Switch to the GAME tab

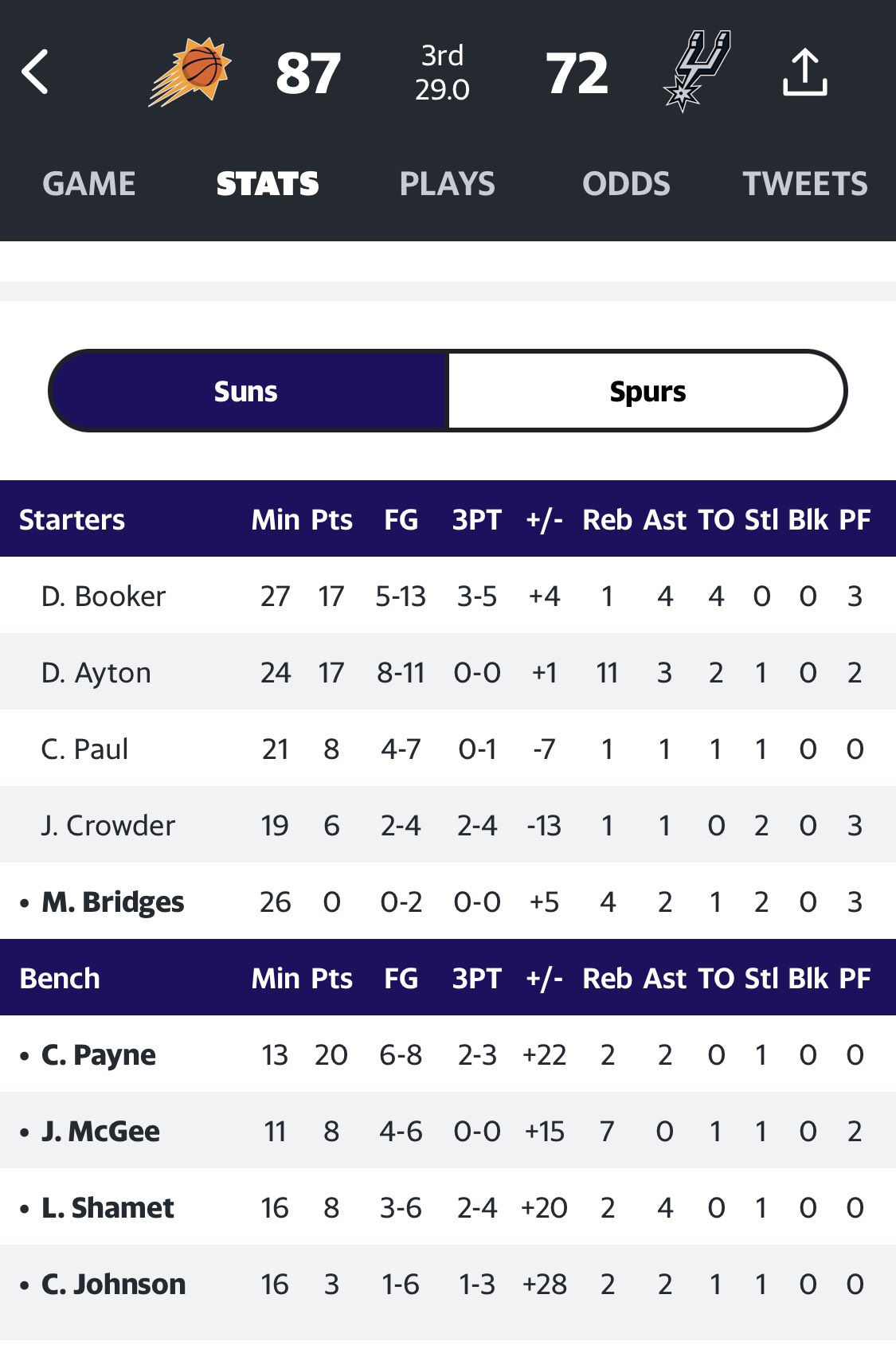click(x=89, y=184)
